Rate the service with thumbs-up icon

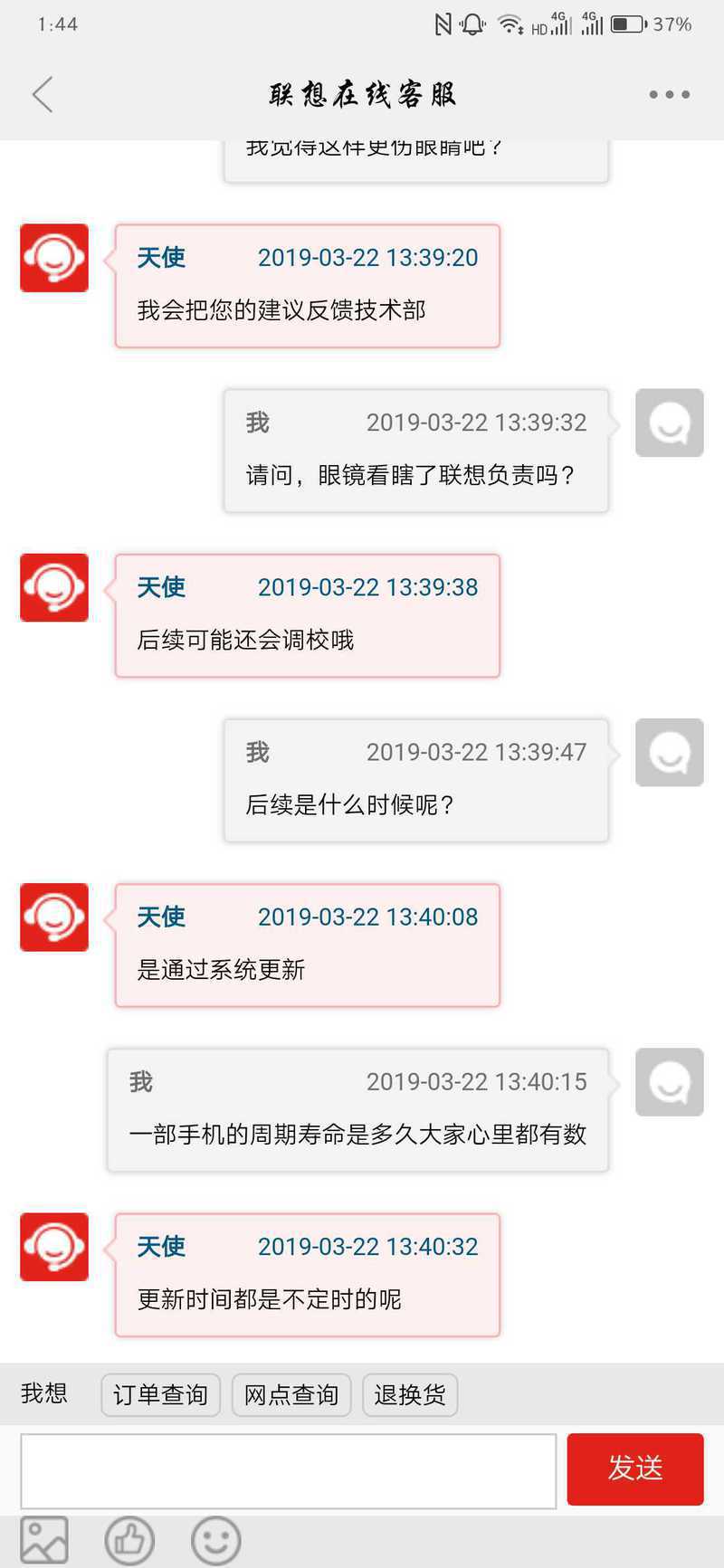(129, 1541)
